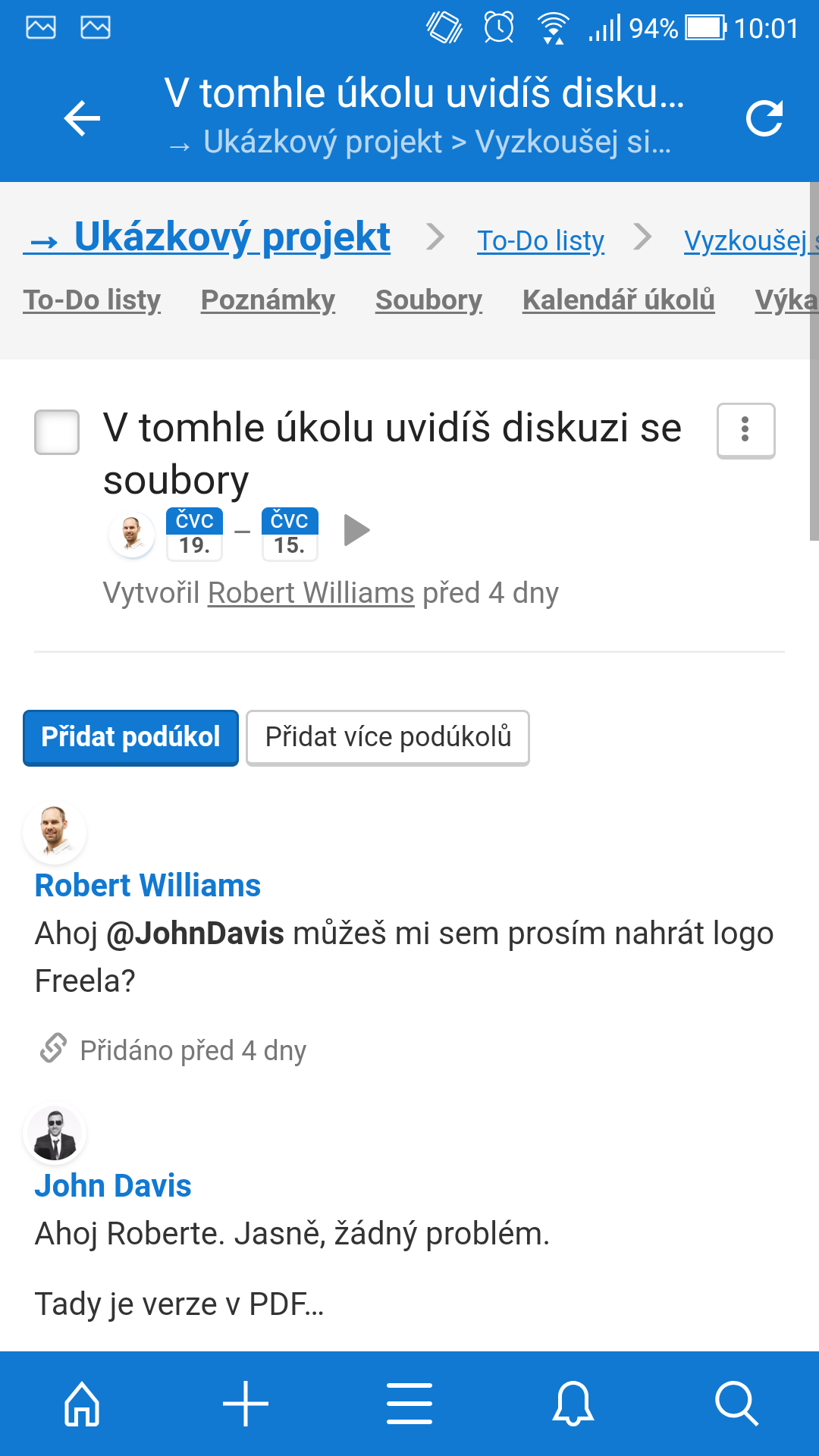This screenshot has width=819, height=1456.
Task: Open the task's three-dot menu
Action: coord(745,430)
